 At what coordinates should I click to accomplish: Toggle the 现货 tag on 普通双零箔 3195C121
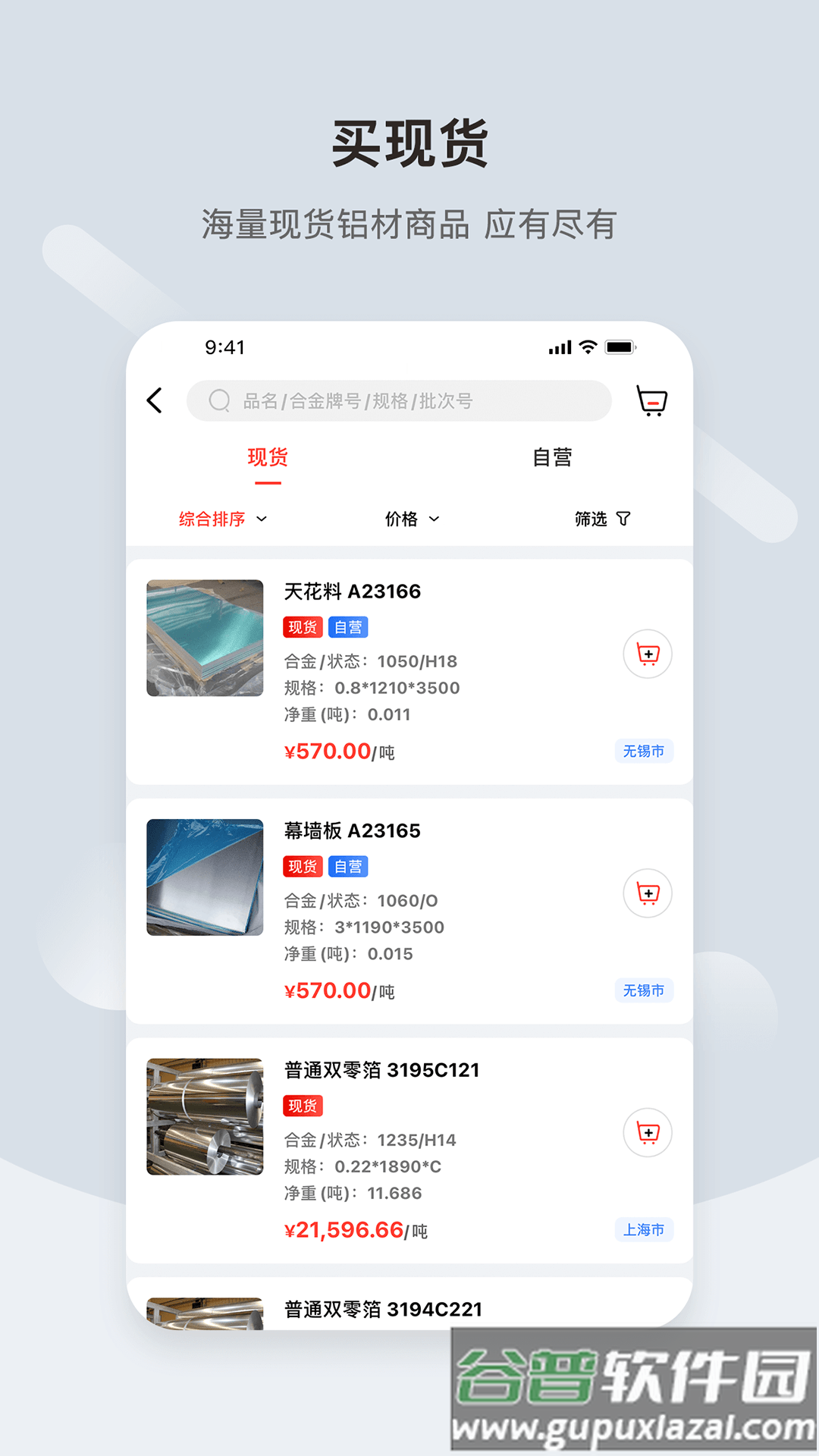coord(303,1106)
